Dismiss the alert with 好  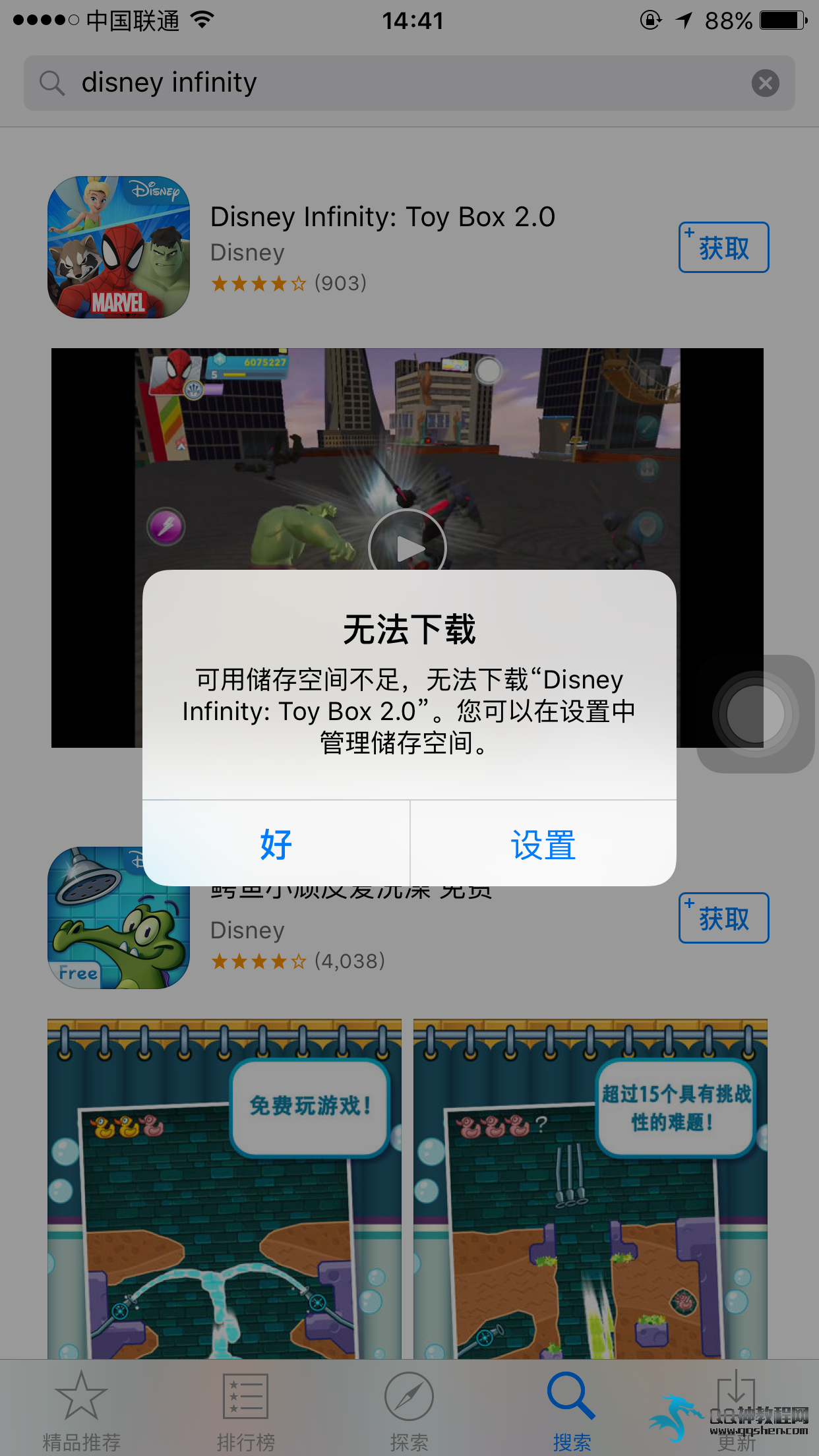point(276,844)
